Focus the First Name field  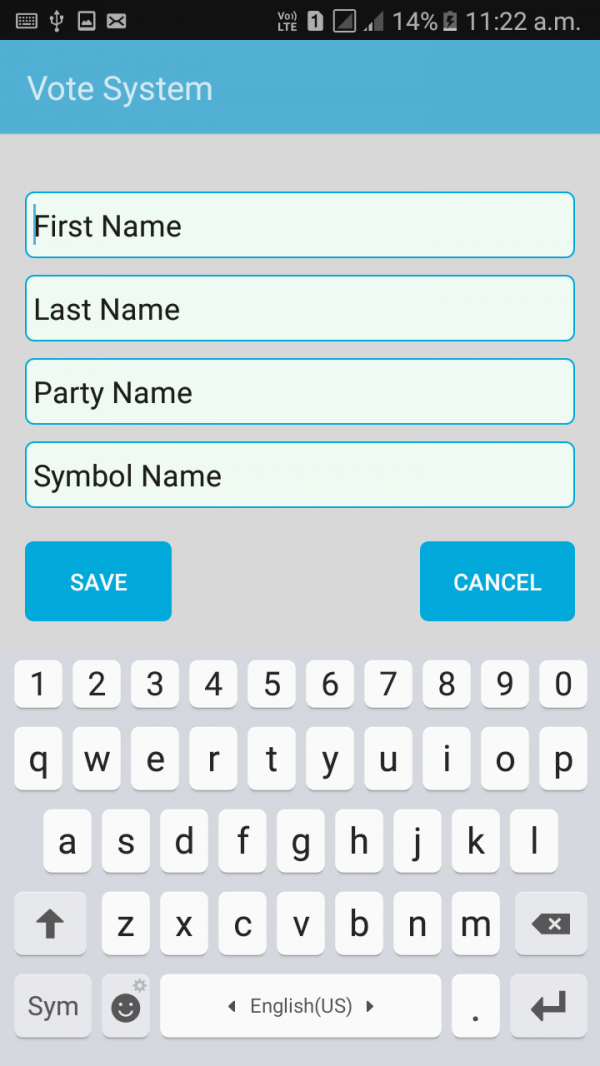coord(300,225)
